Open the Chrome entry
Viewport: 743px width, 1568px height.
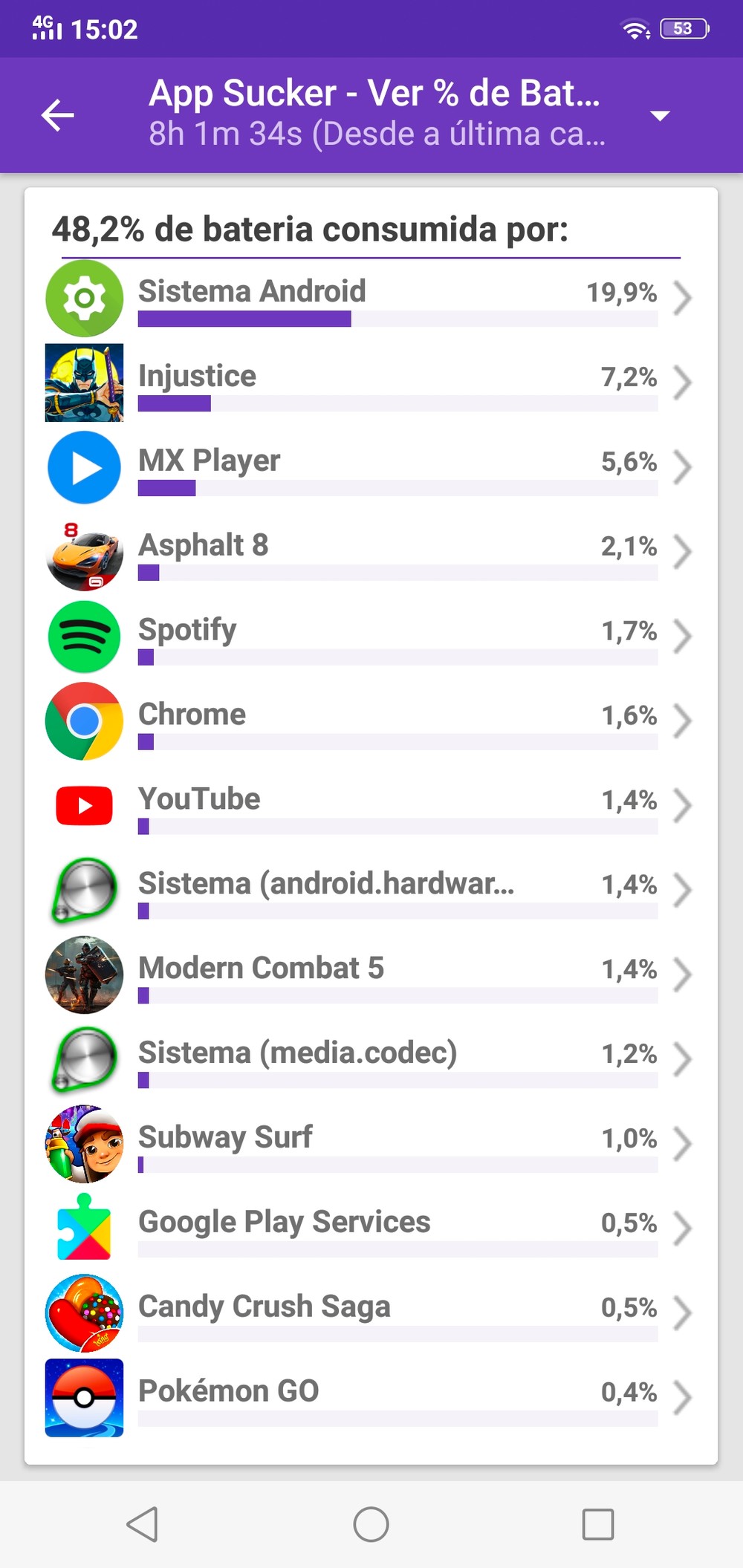pyautogui.click(x=371, y=722)
